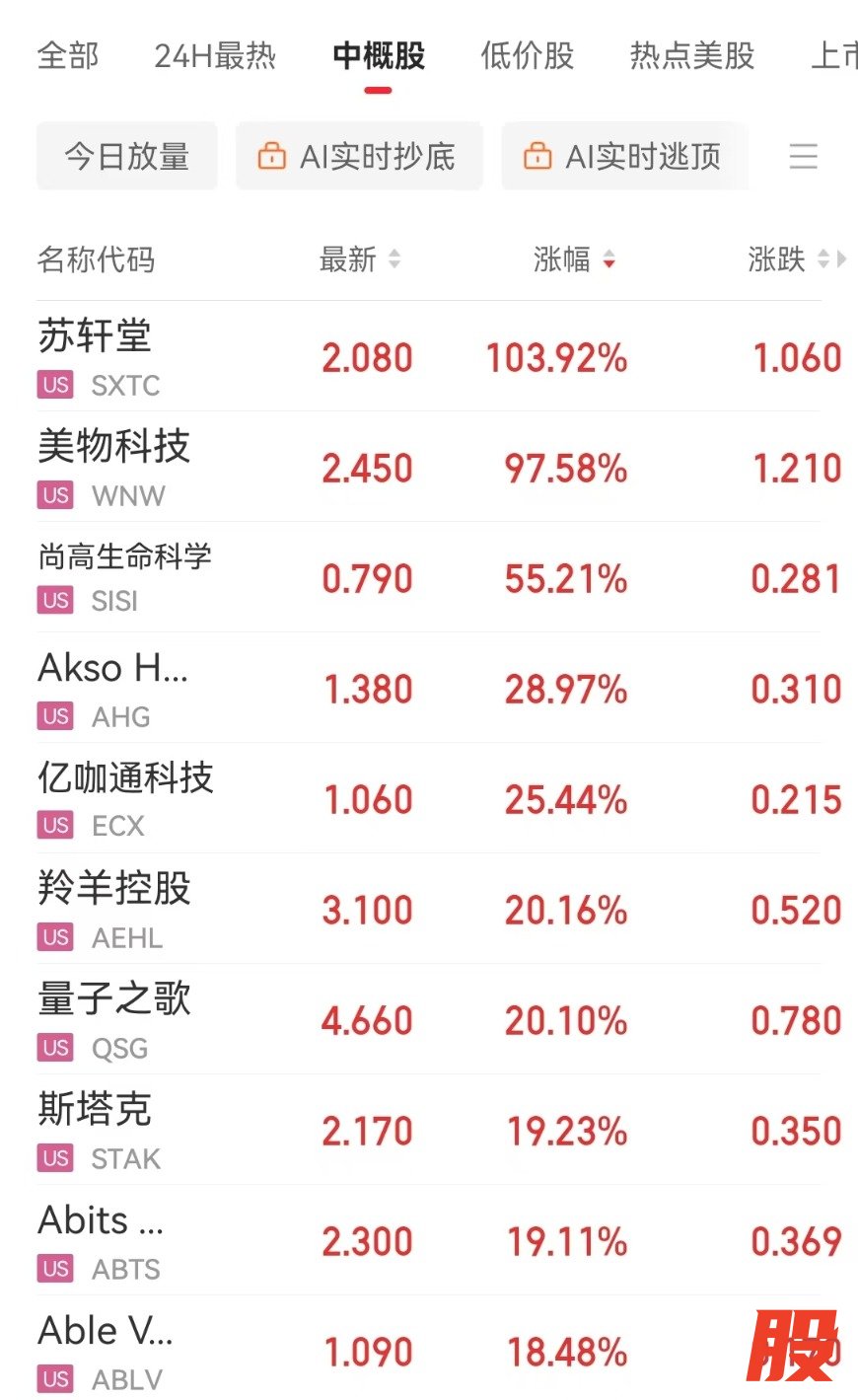This screenshot has height=1400, width=858.
Task: Open the 苏轩堂 SXTC stock row
Action: click(429, 357)
